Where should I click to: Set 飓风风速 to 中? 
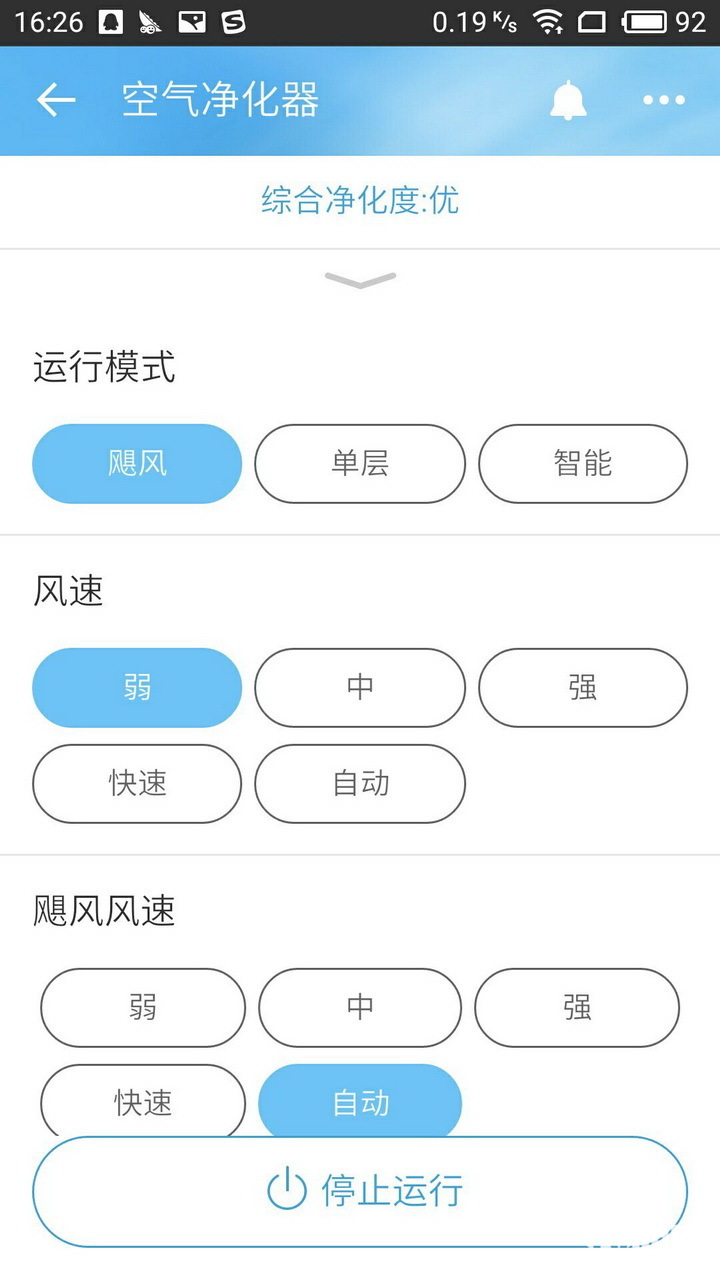360,1008
